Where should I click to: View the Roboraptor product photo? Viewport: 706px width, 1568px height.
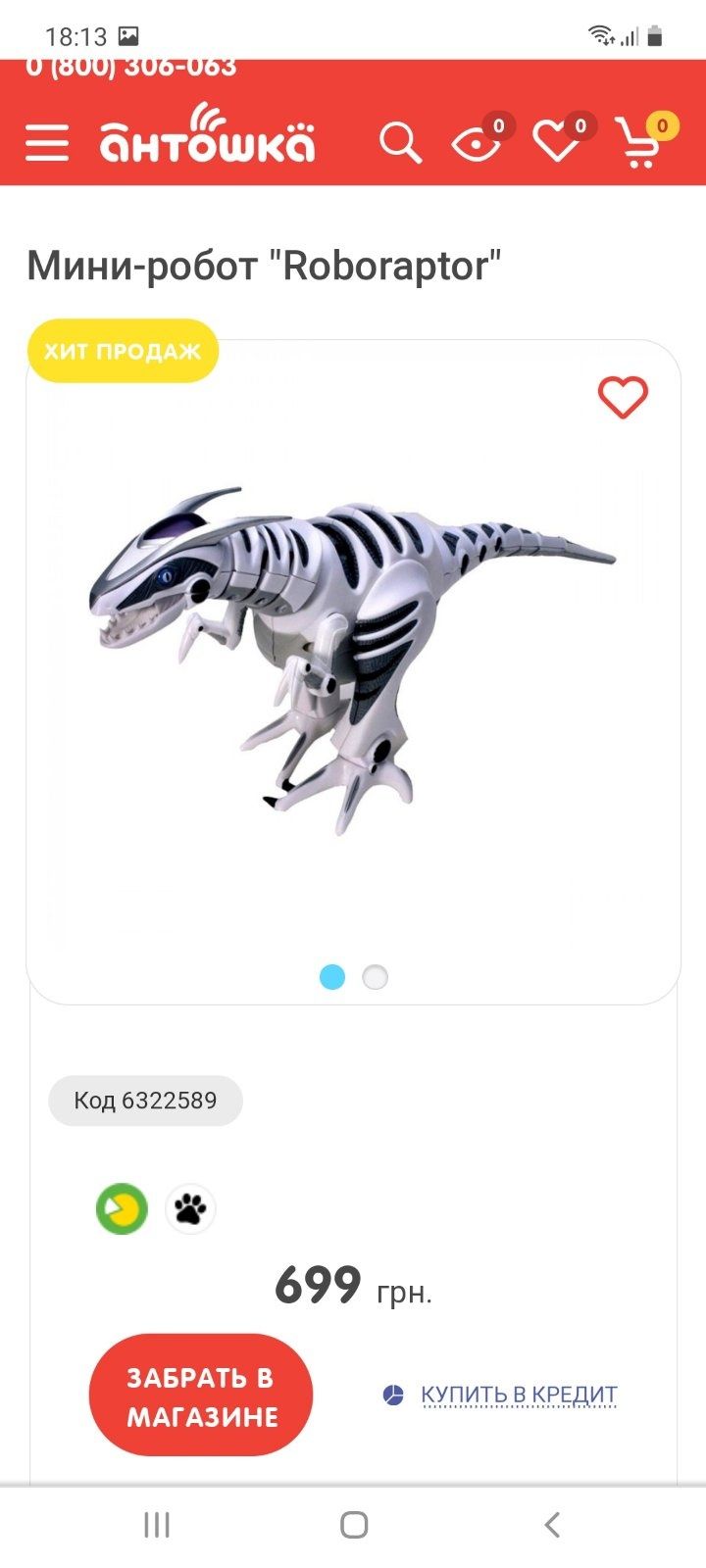click(x=353, y=657)
